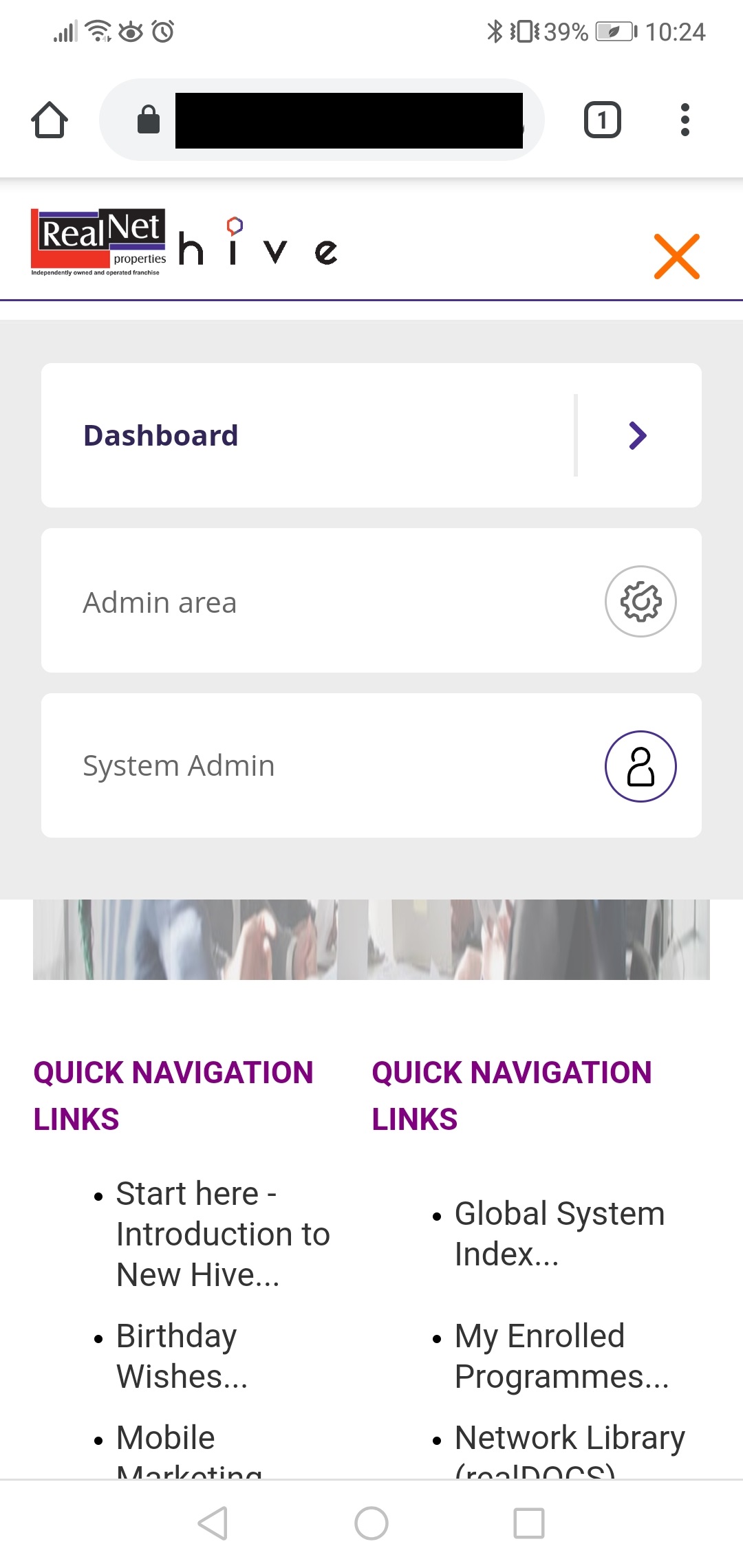Open the browser tab switcher

[x=602, y=120]
